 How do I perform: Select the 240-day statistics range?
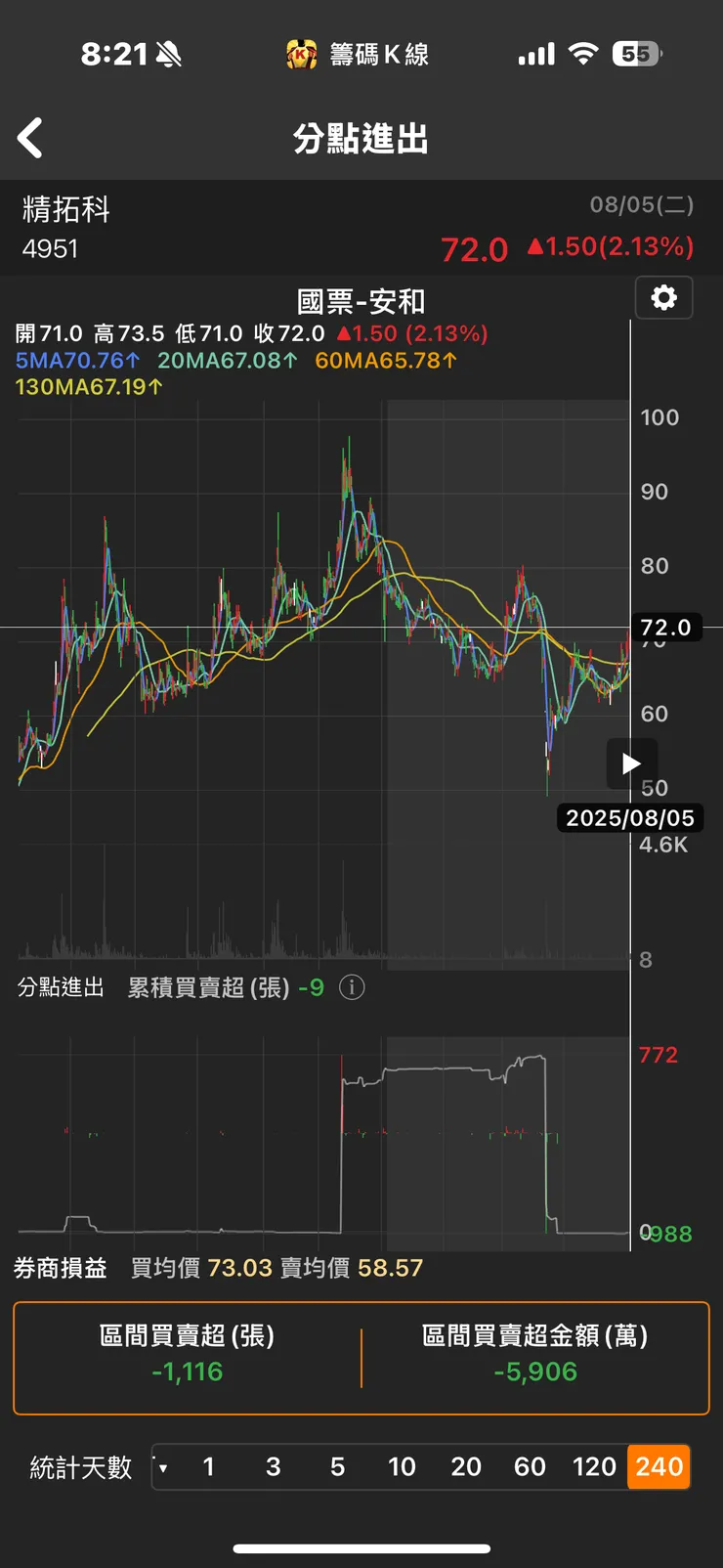[659, 1466]
